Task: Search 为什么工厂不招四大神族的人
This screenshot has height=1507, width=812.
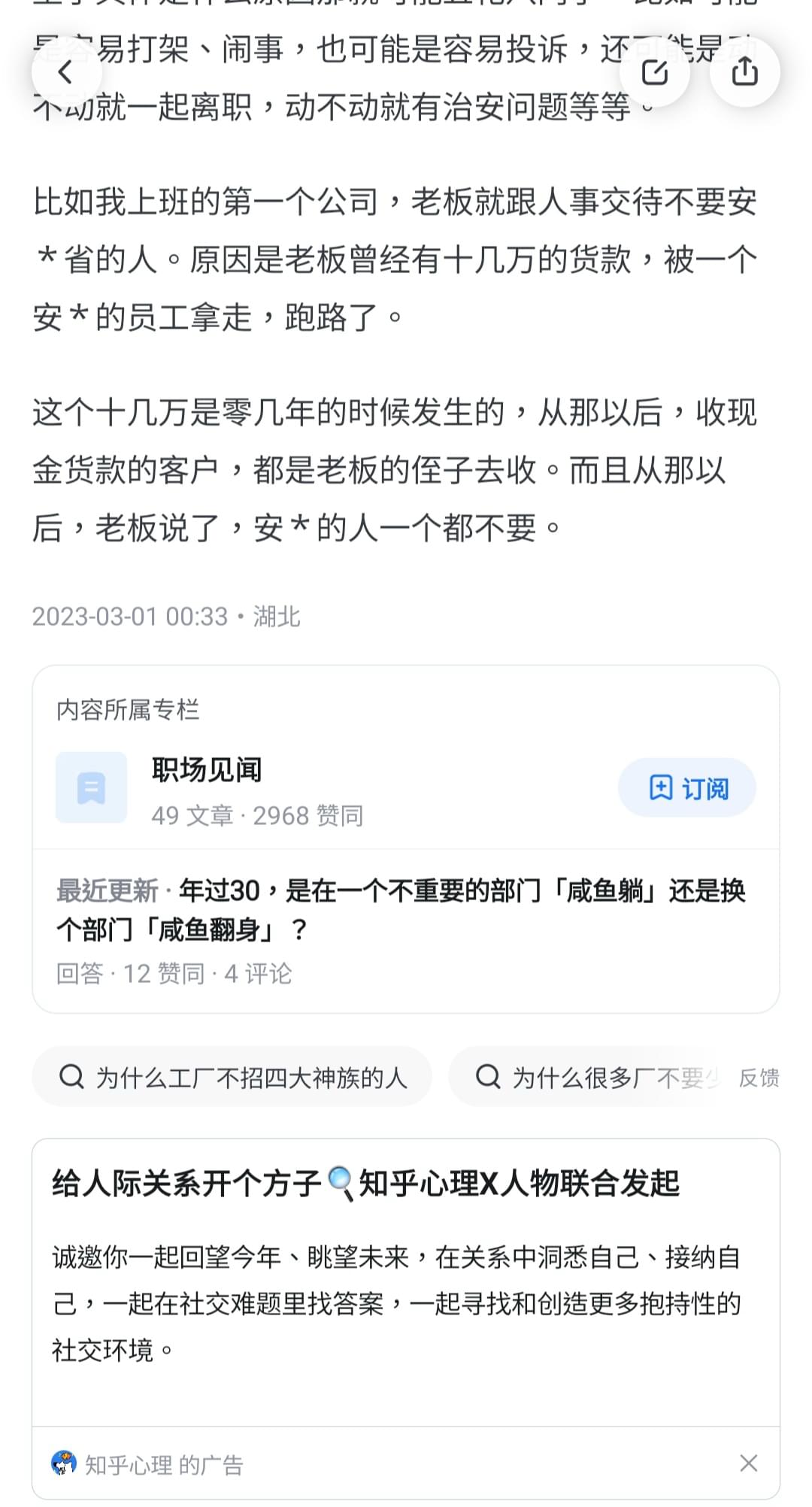Action: pyautogui.click(x=232, y=1077)
